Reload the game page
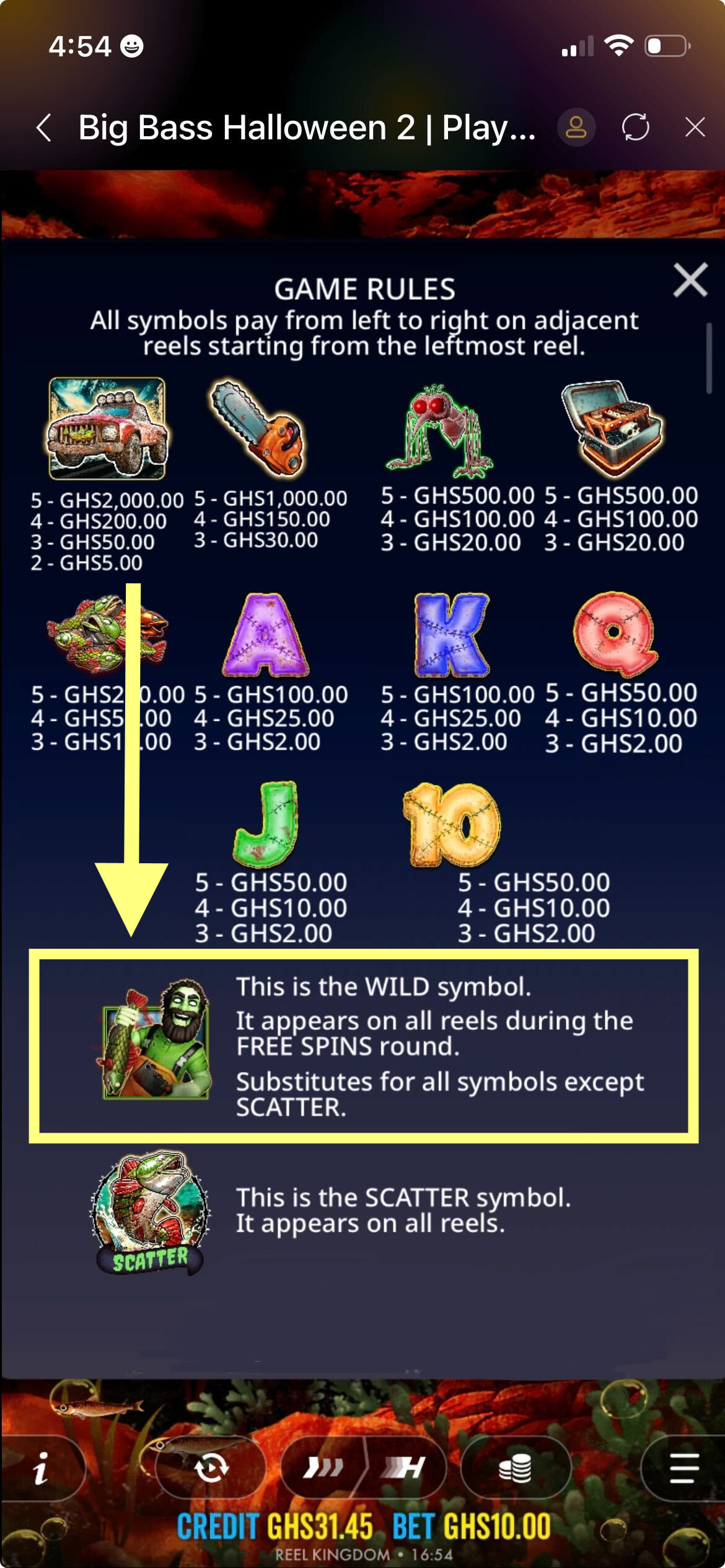Image resolution: width=725 pixels, height=1568 pixels. [635, 128]
